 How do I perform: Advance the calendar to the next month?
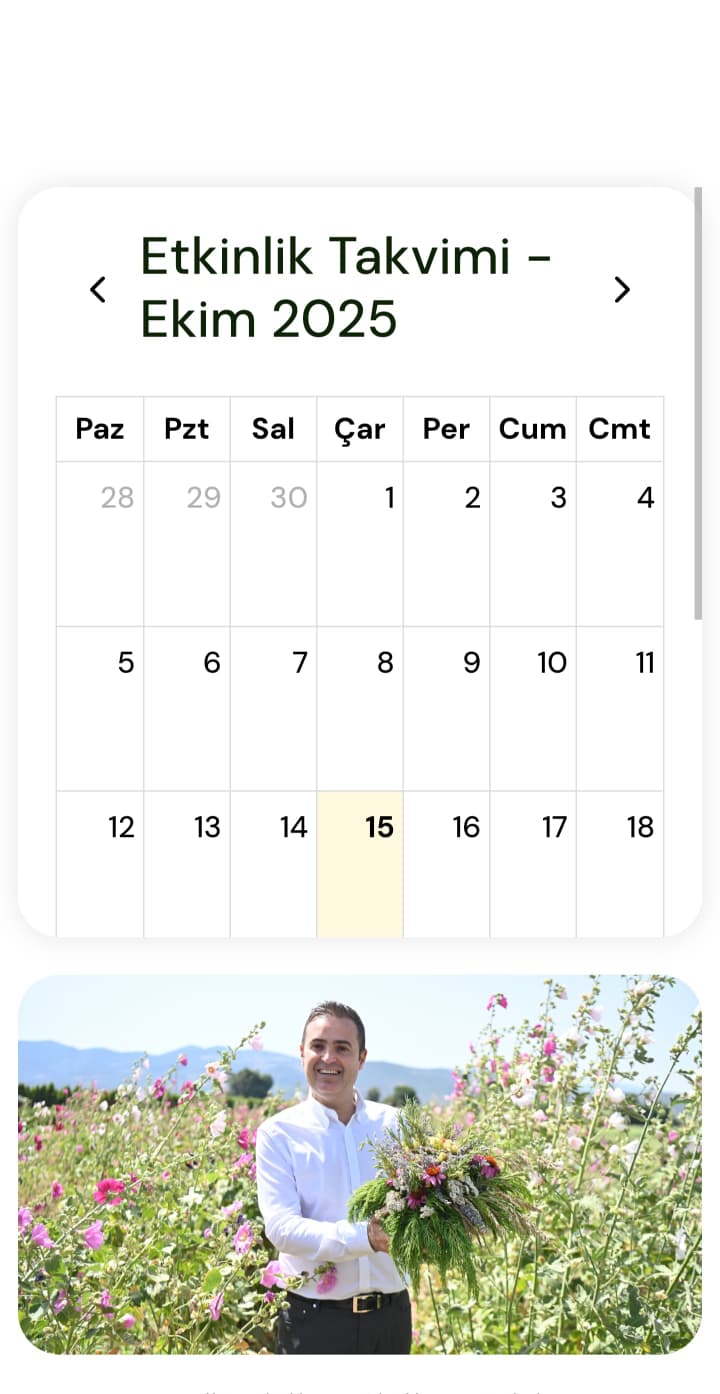[x=622, y=290]
